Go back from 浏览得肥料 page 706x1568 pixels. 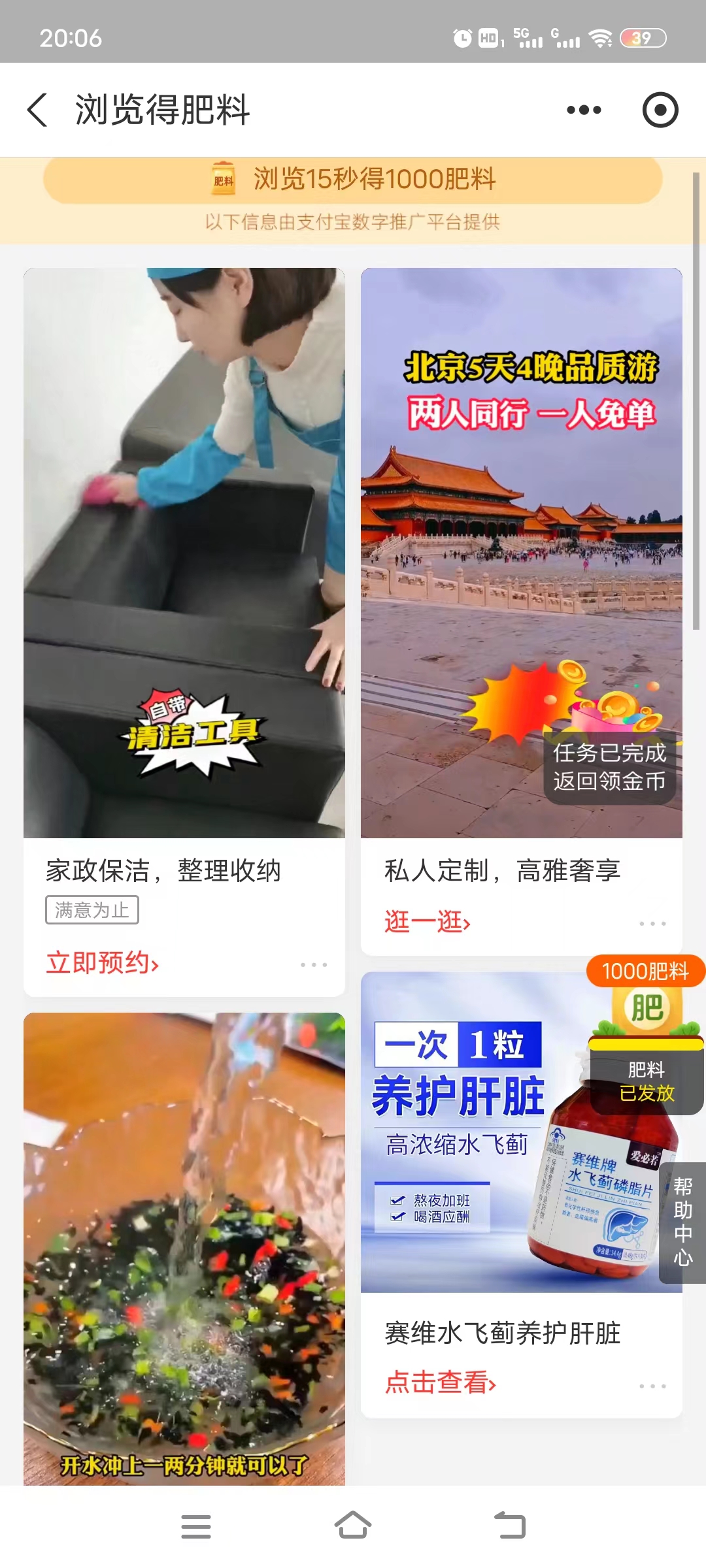click(x=38, y=110)
